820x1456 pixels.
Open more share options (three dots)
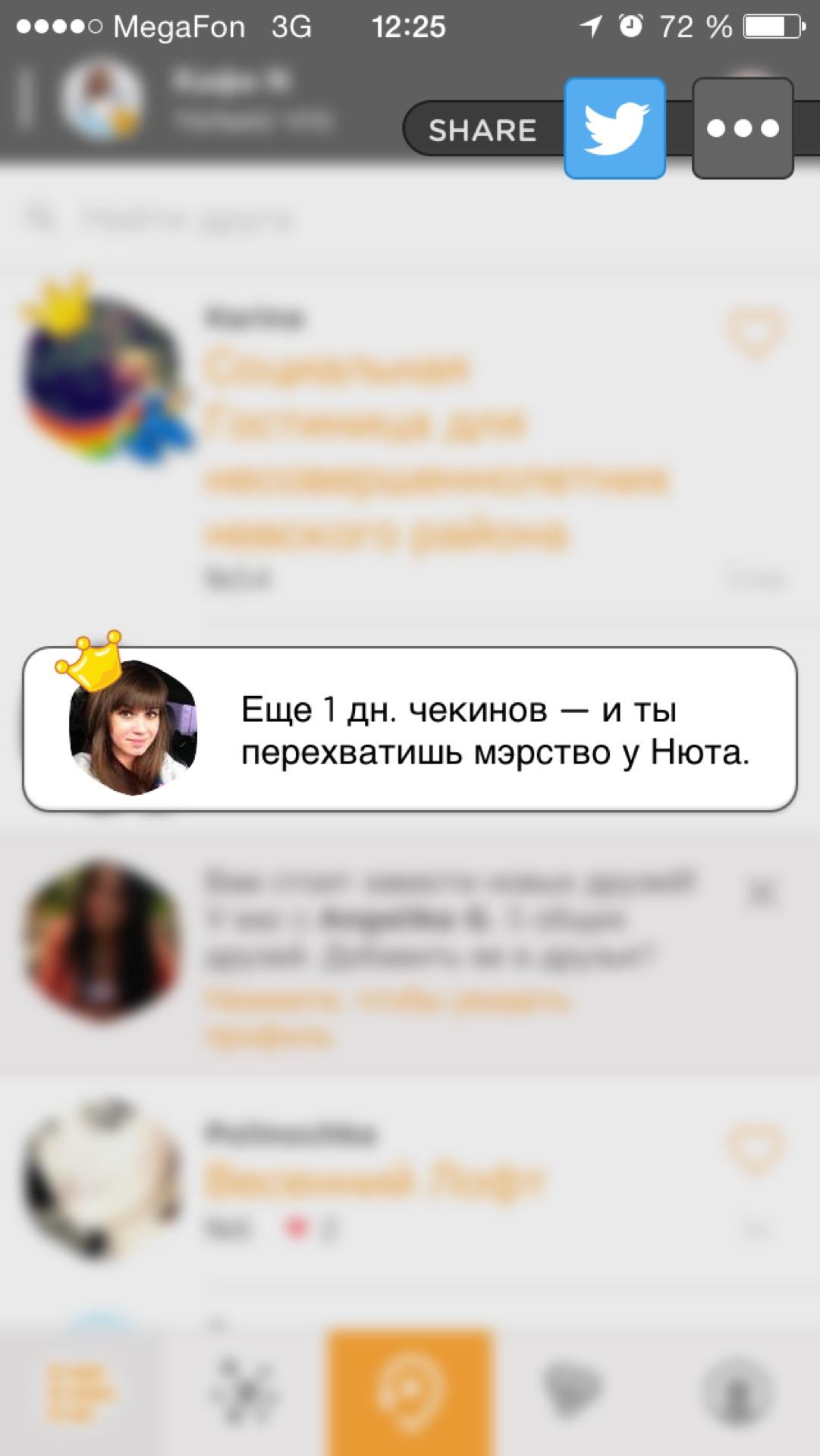pyautogui.click(x=743, y=128)
